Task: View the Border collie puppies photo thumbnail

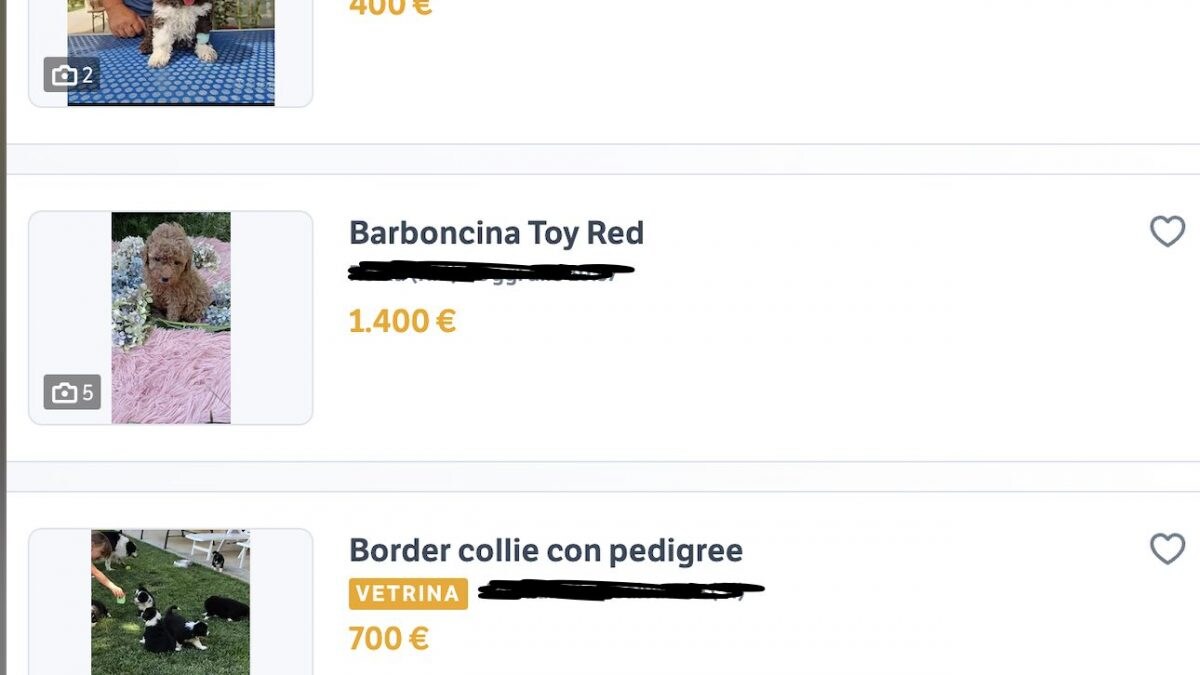Action: pyautogui.click(x=171, y=602)
